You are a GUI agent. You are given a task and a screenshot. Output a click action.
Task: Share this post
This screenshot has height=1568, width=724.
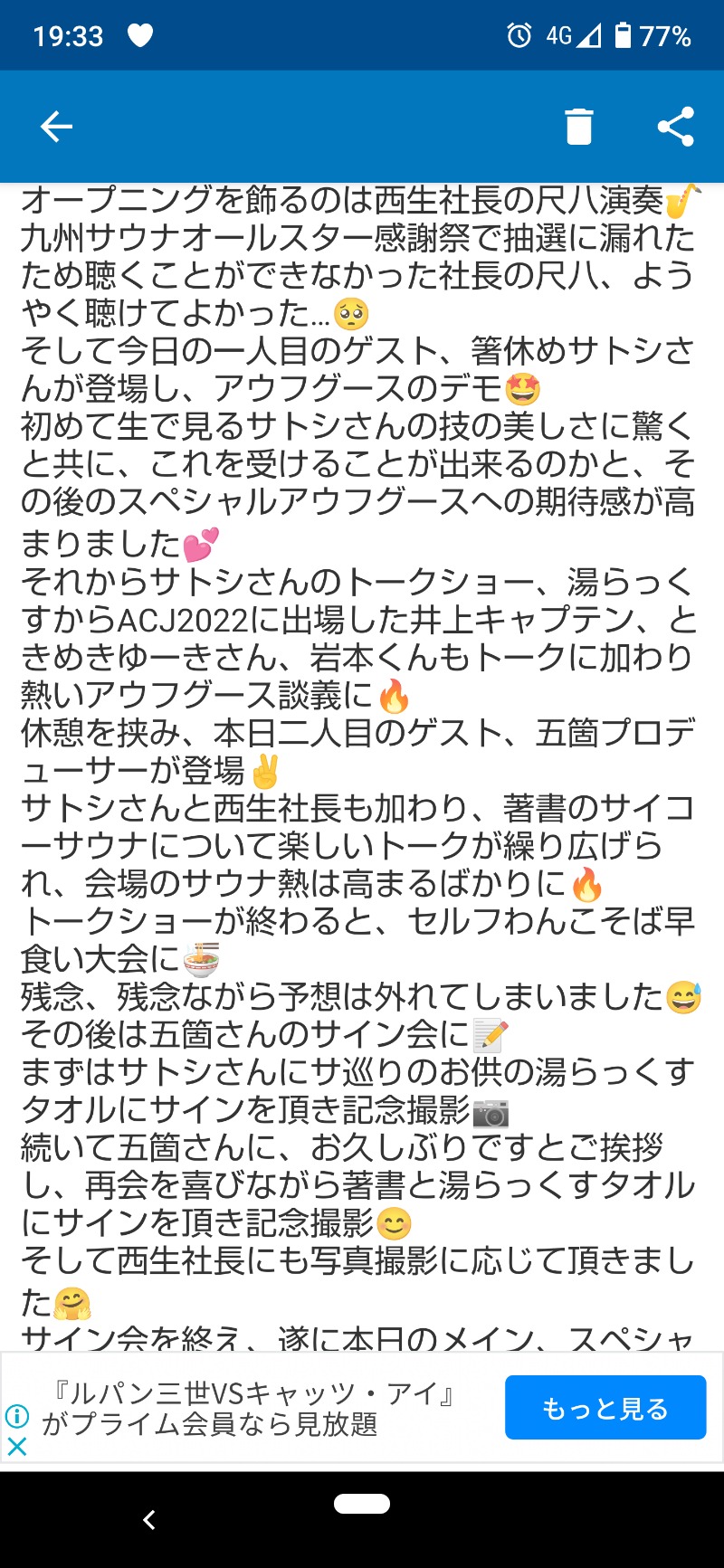click(x=675, y=127)
